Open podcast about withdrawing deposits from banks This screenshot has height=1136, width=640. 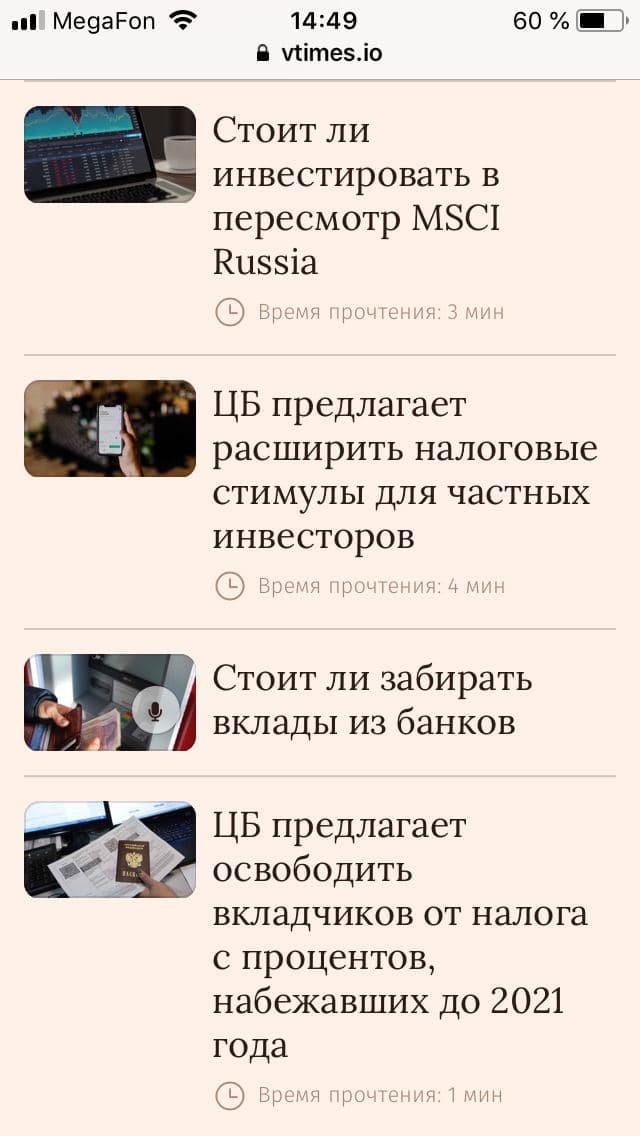(372, 700)
